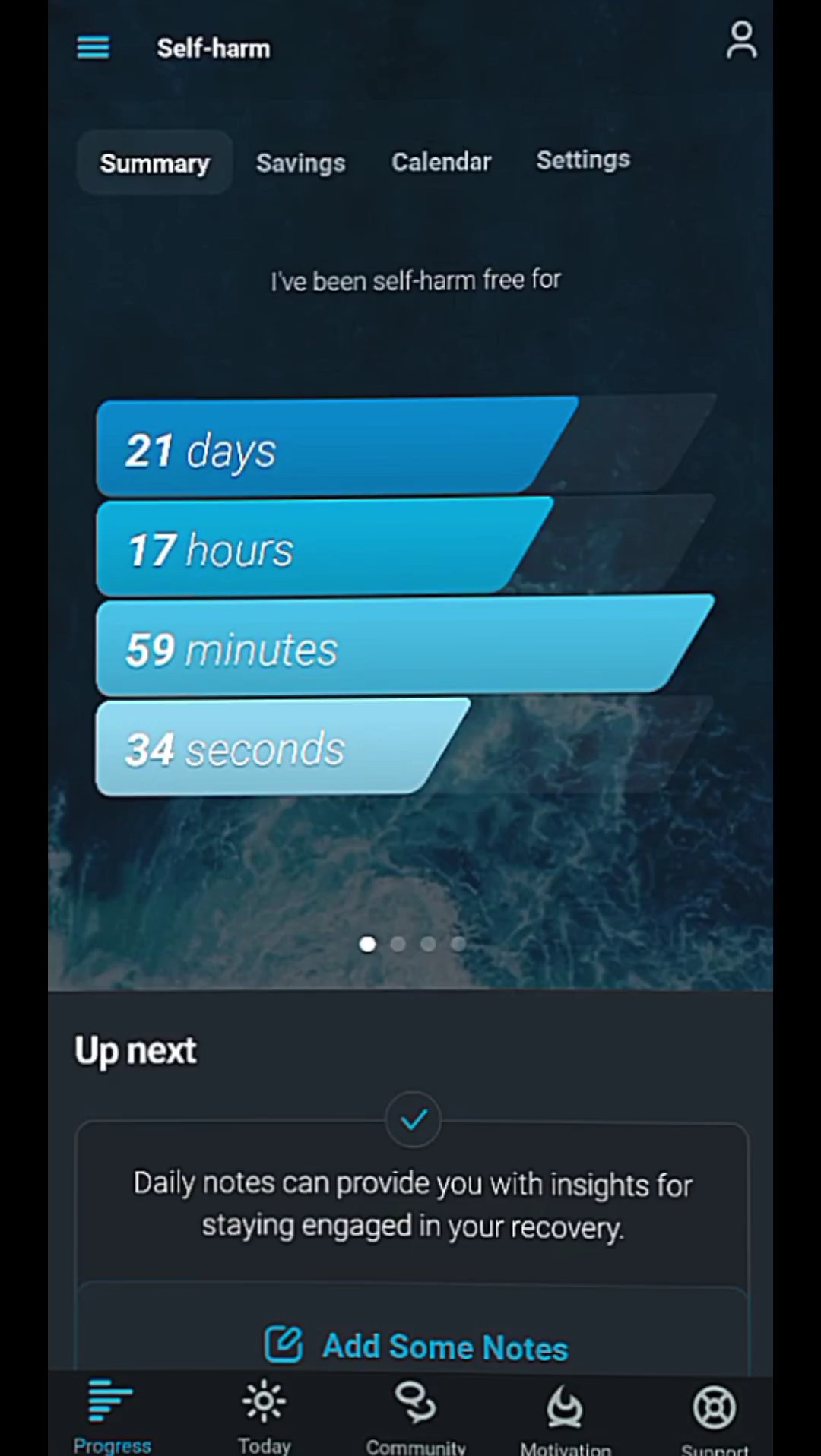Tap Add Some Notes
This screenshot has width=821, height=1456.
(x=416, y=1346)
